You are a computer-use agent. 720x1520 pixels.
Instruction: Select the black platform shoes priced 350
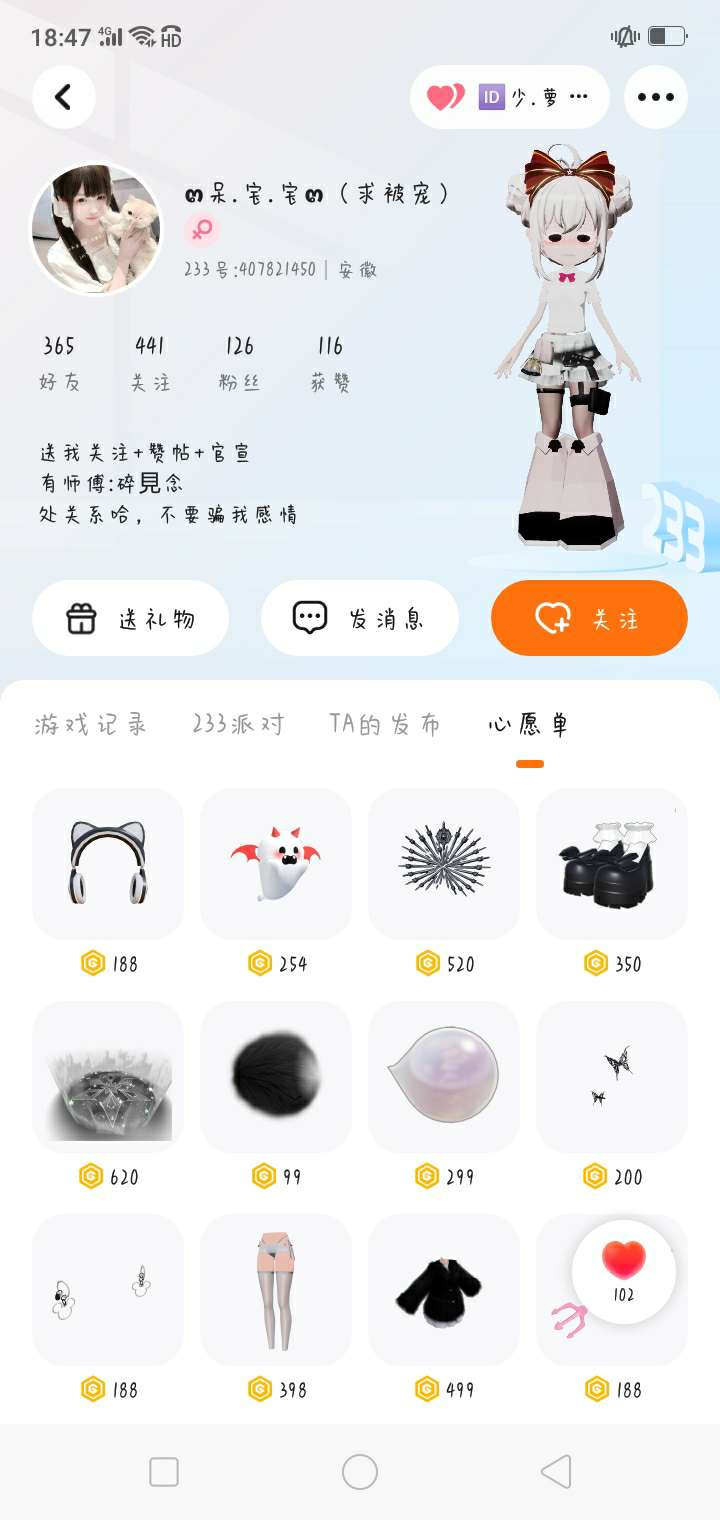pyautogui.click(x=612, y=863)
